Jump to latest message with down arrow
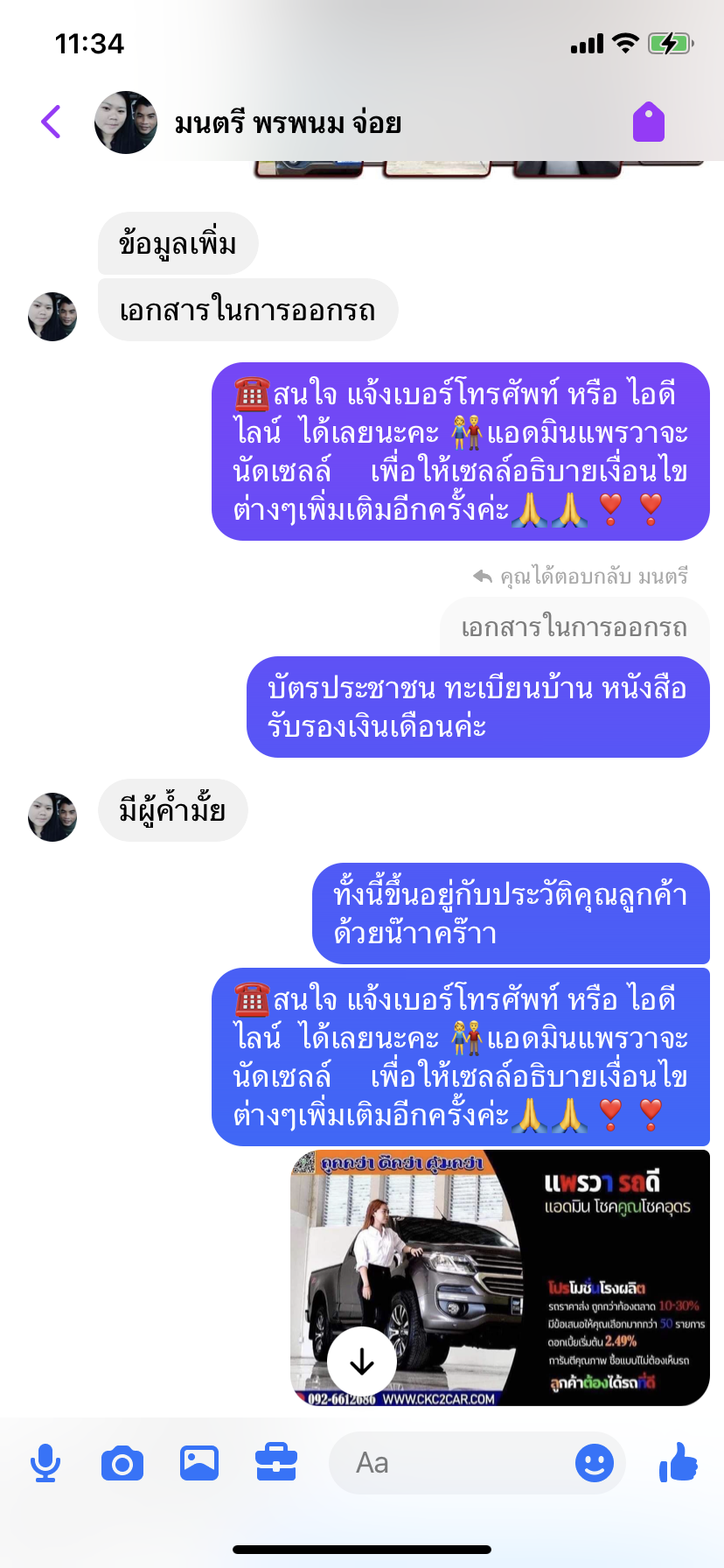 point(362,1361)
